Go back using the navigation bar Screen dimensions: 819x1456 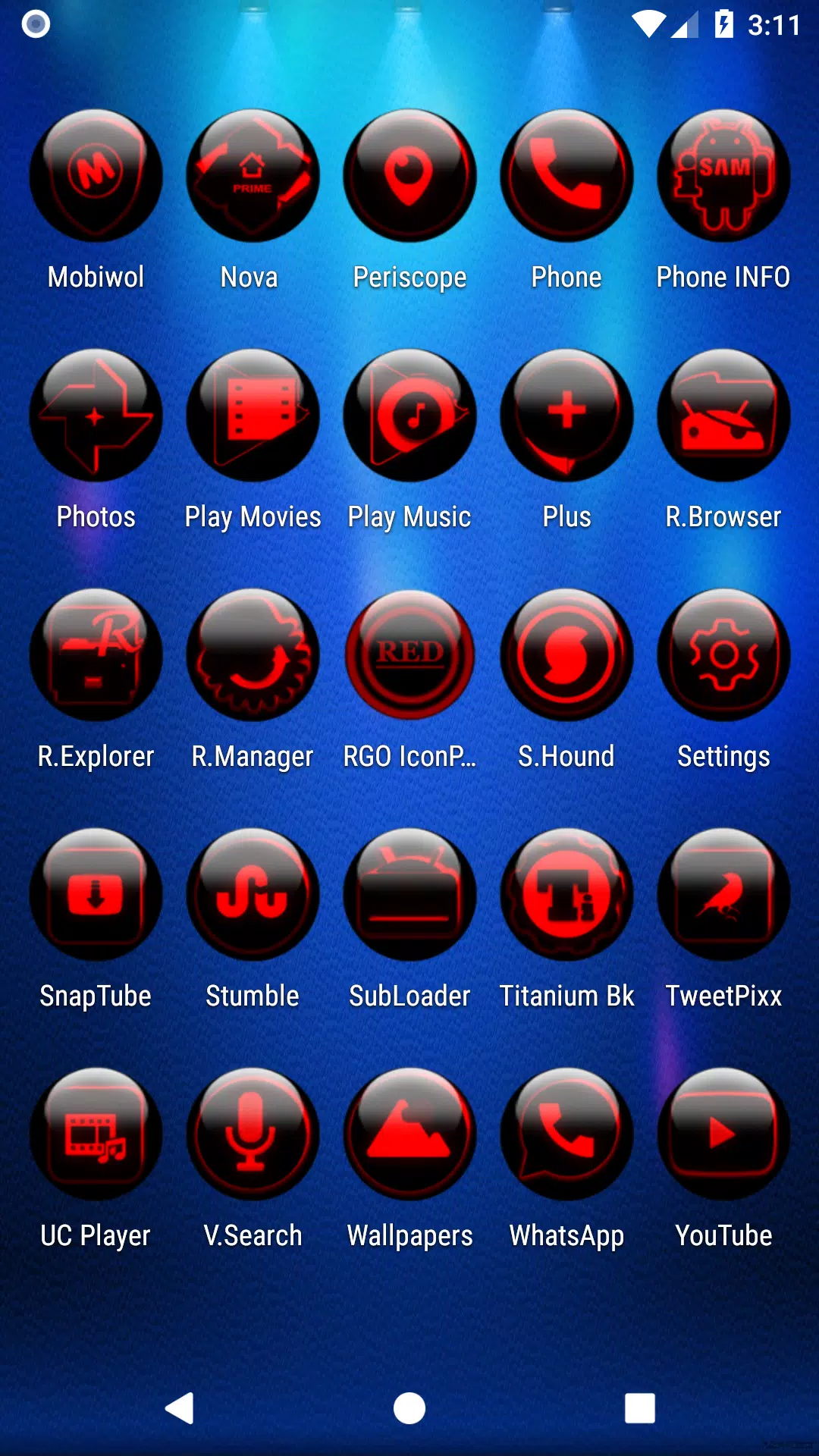[180, 1408]
